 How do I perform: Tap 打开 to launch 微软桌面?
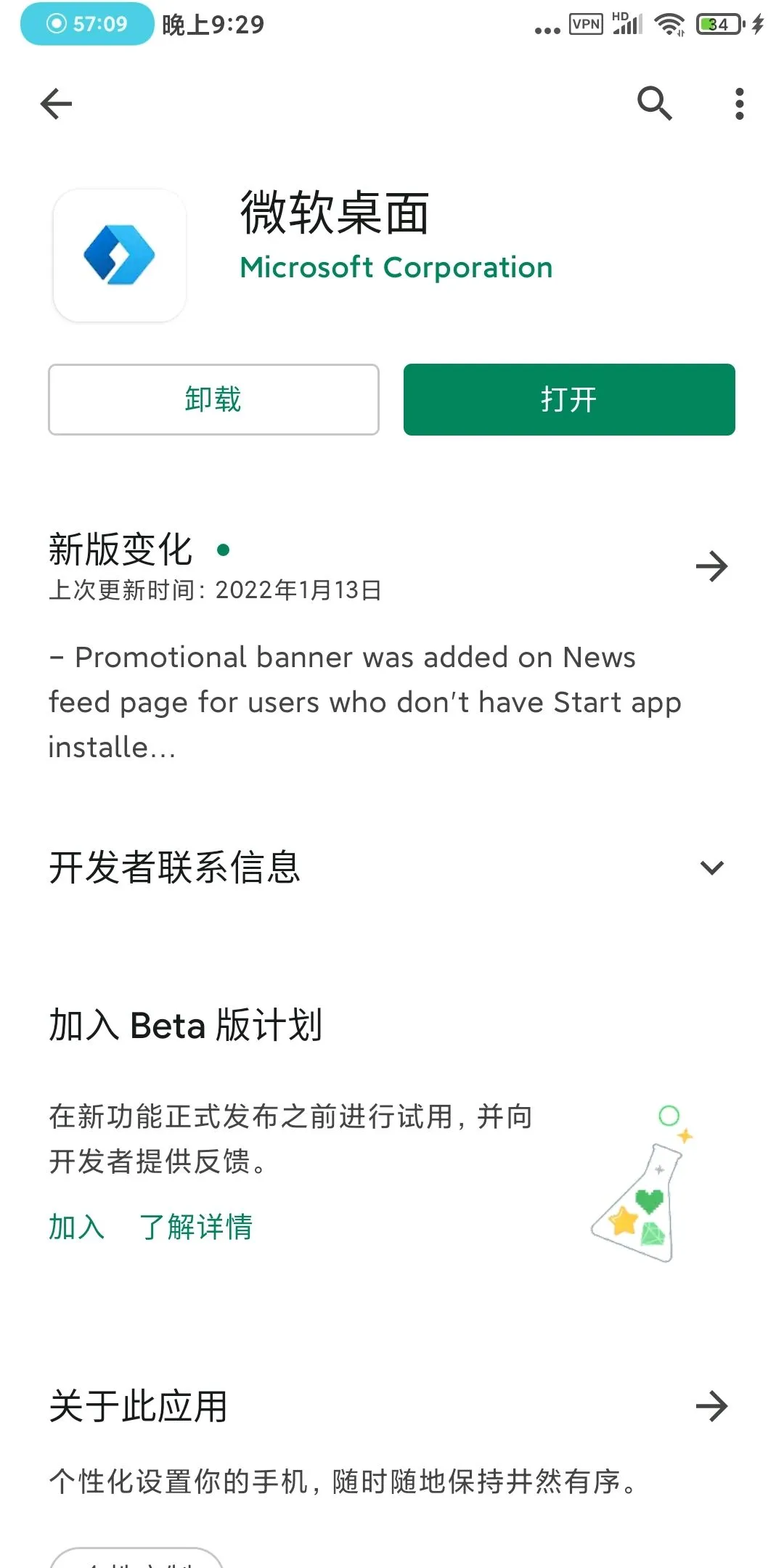point(568,399)
